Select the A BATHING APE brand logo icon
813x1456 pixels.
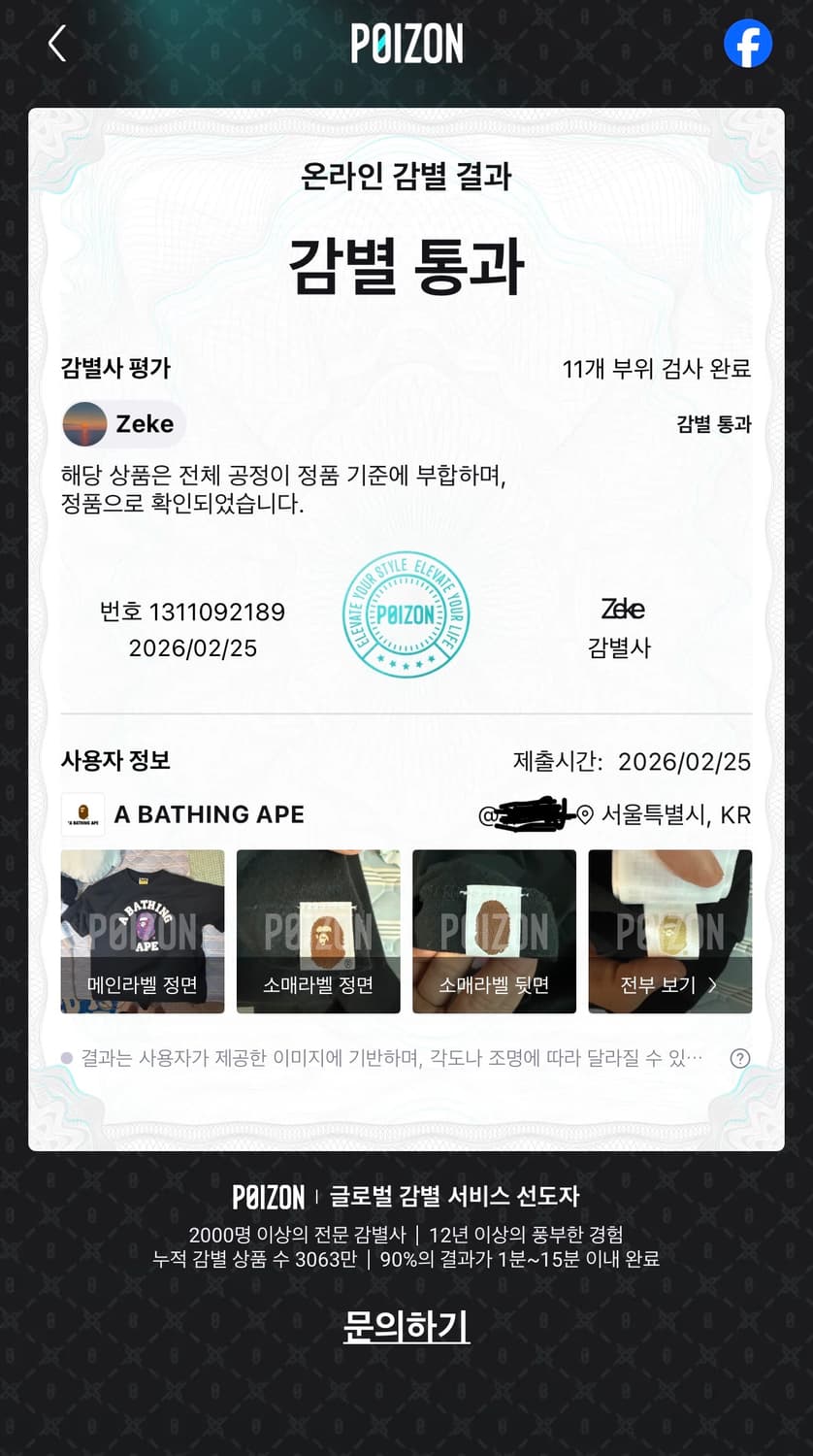click(83, 813)
